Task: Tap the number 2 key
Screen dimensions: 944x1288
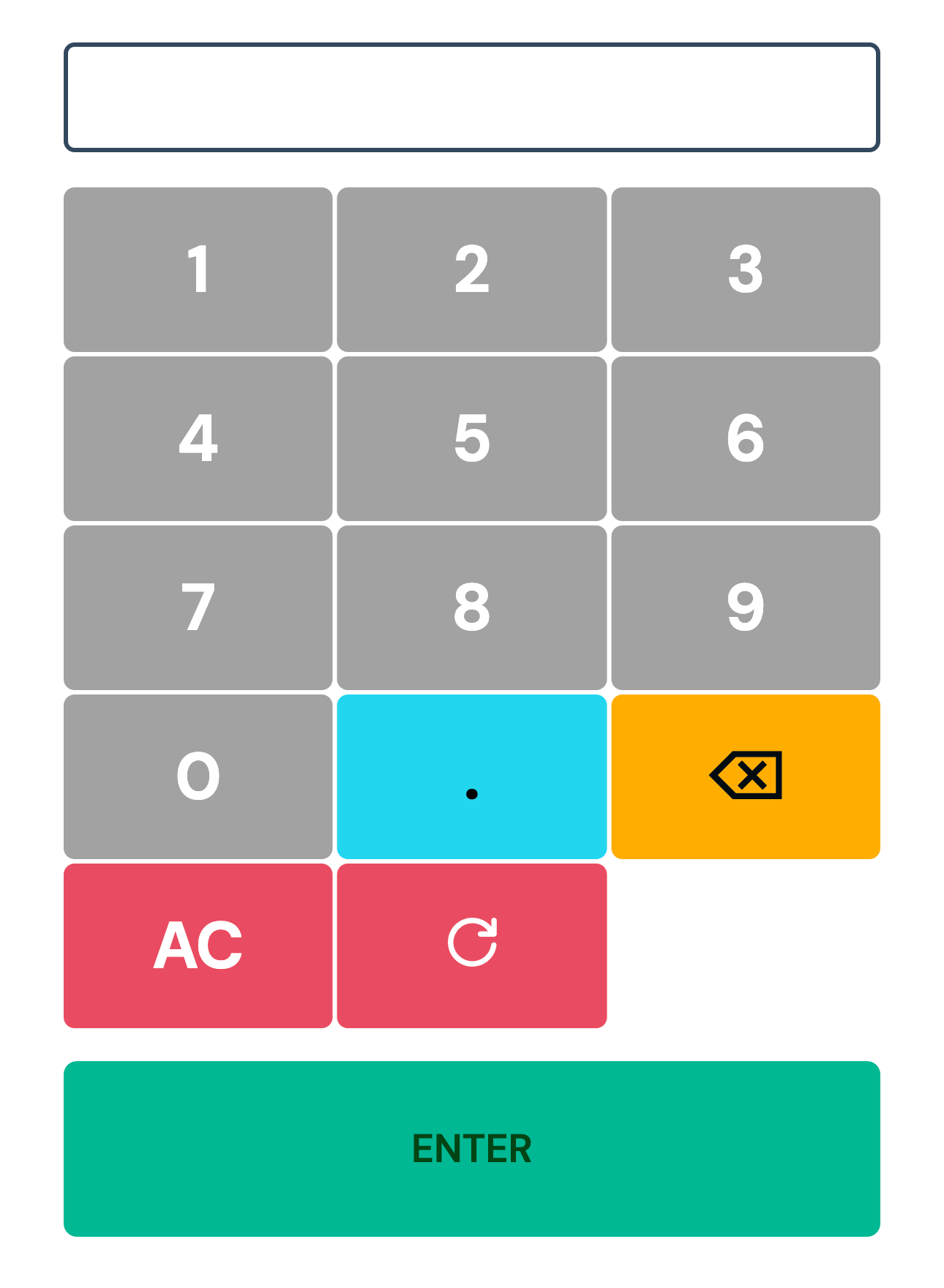Action: pyautogui.click(x=471, y=269)
